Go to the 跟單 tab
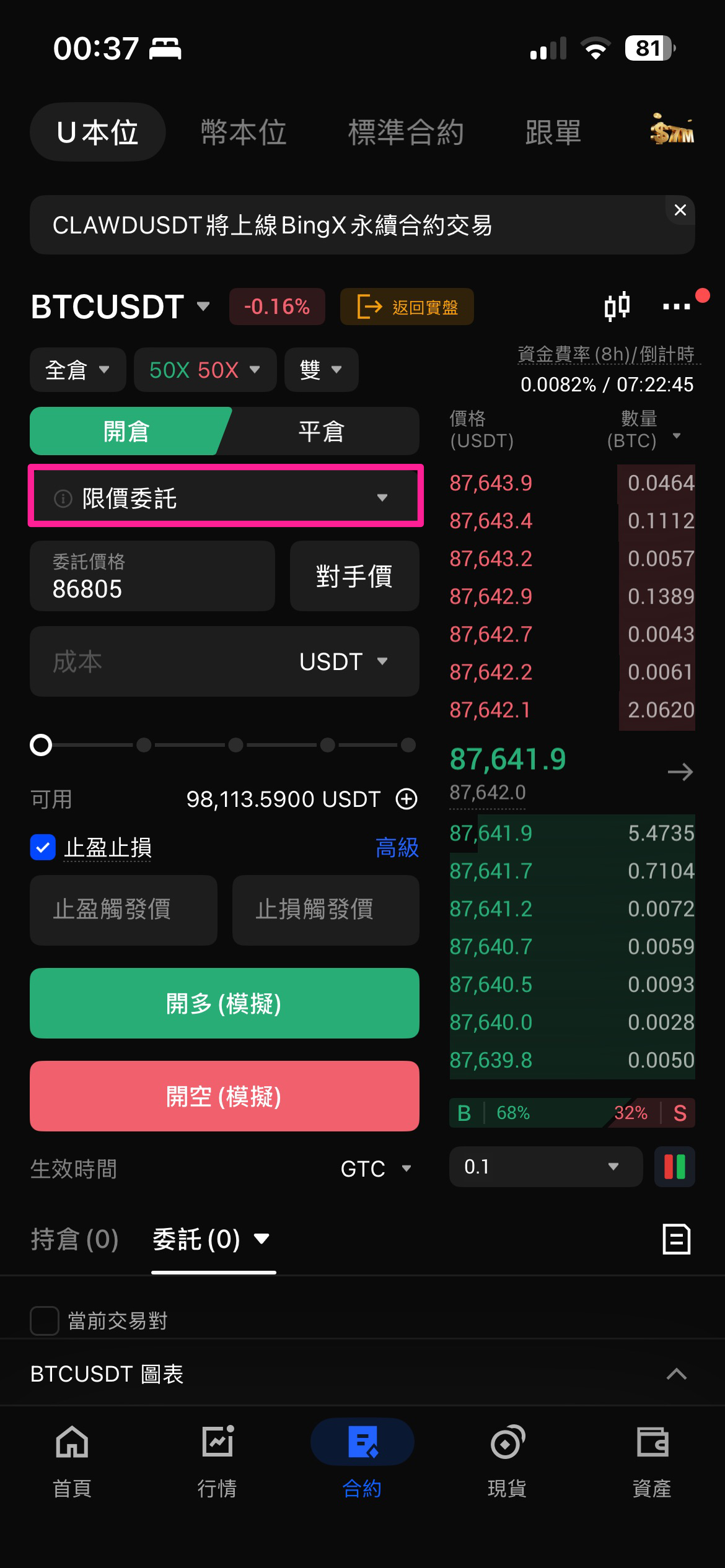The width and height of the screenshot is (725, 1568). 553,133
